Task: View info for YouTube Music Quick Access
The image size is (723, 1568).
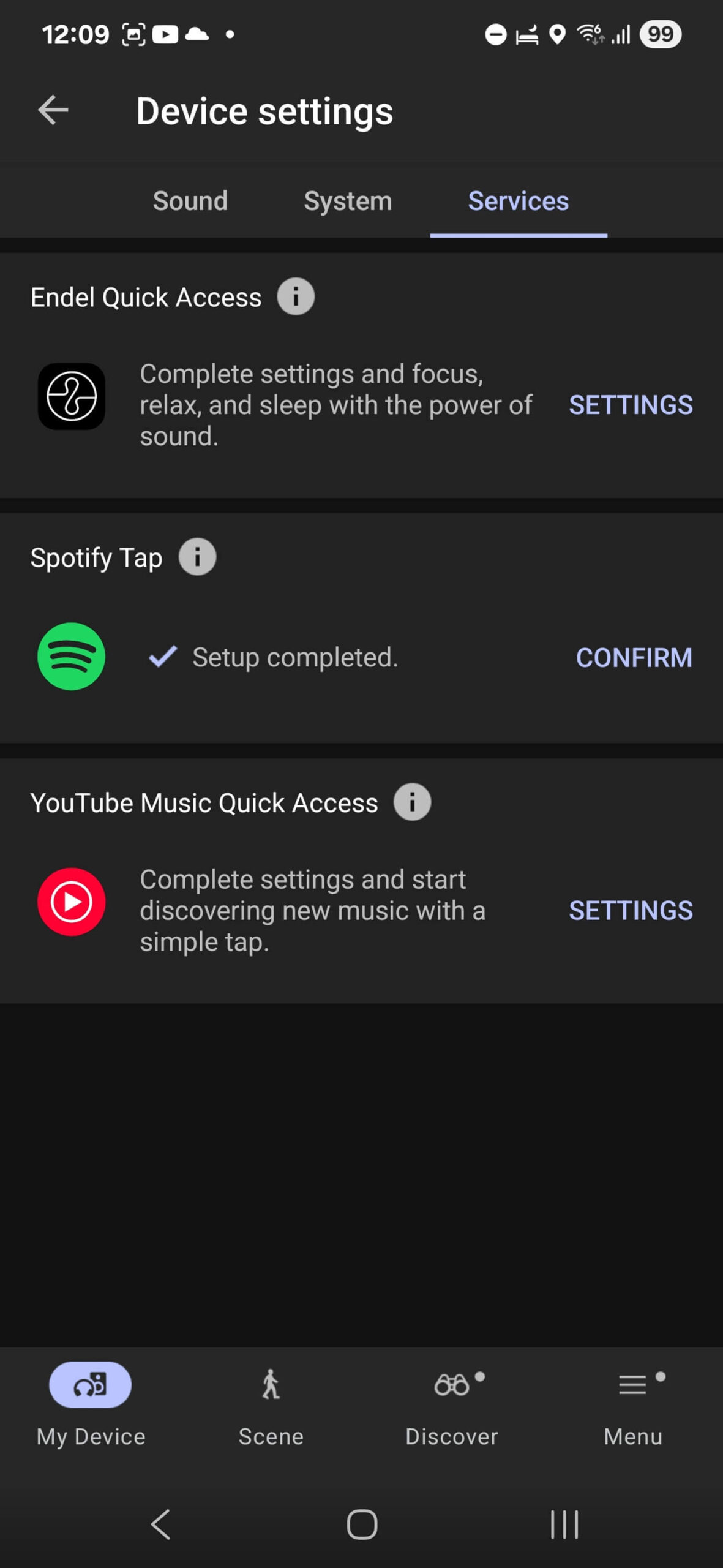Action: point(412,802)
